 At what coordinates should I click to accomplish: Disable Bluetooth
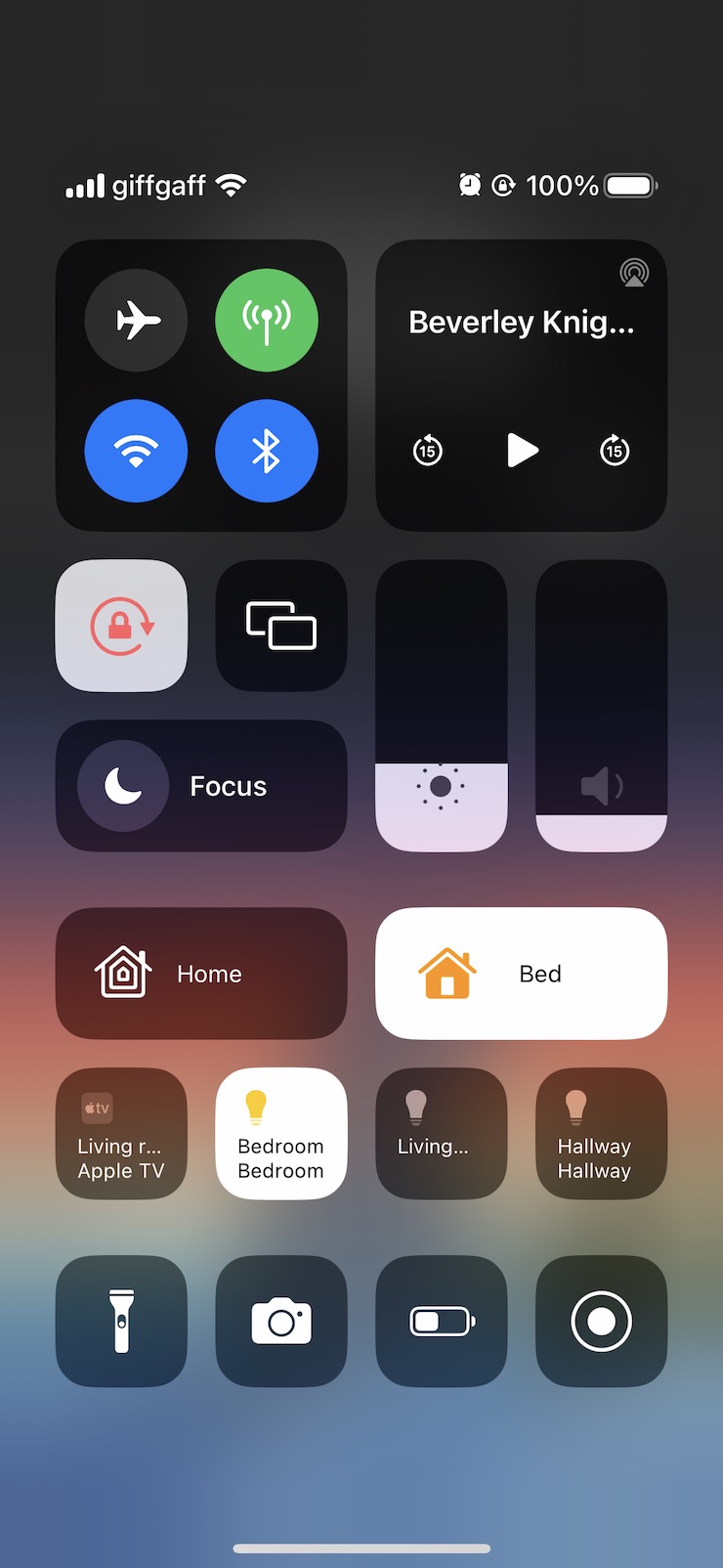point(267,451)
